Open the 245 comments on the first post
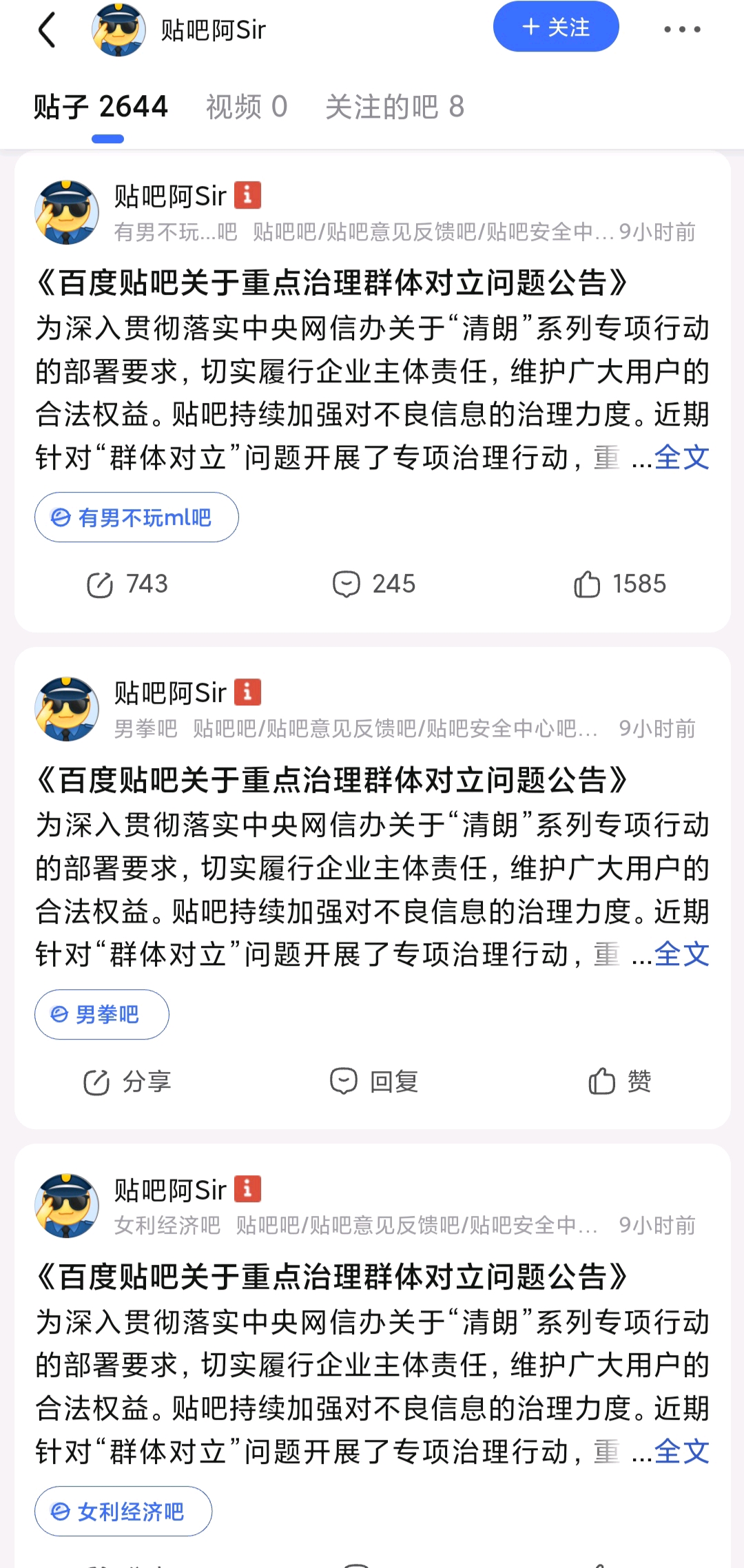 coord(374,584)
